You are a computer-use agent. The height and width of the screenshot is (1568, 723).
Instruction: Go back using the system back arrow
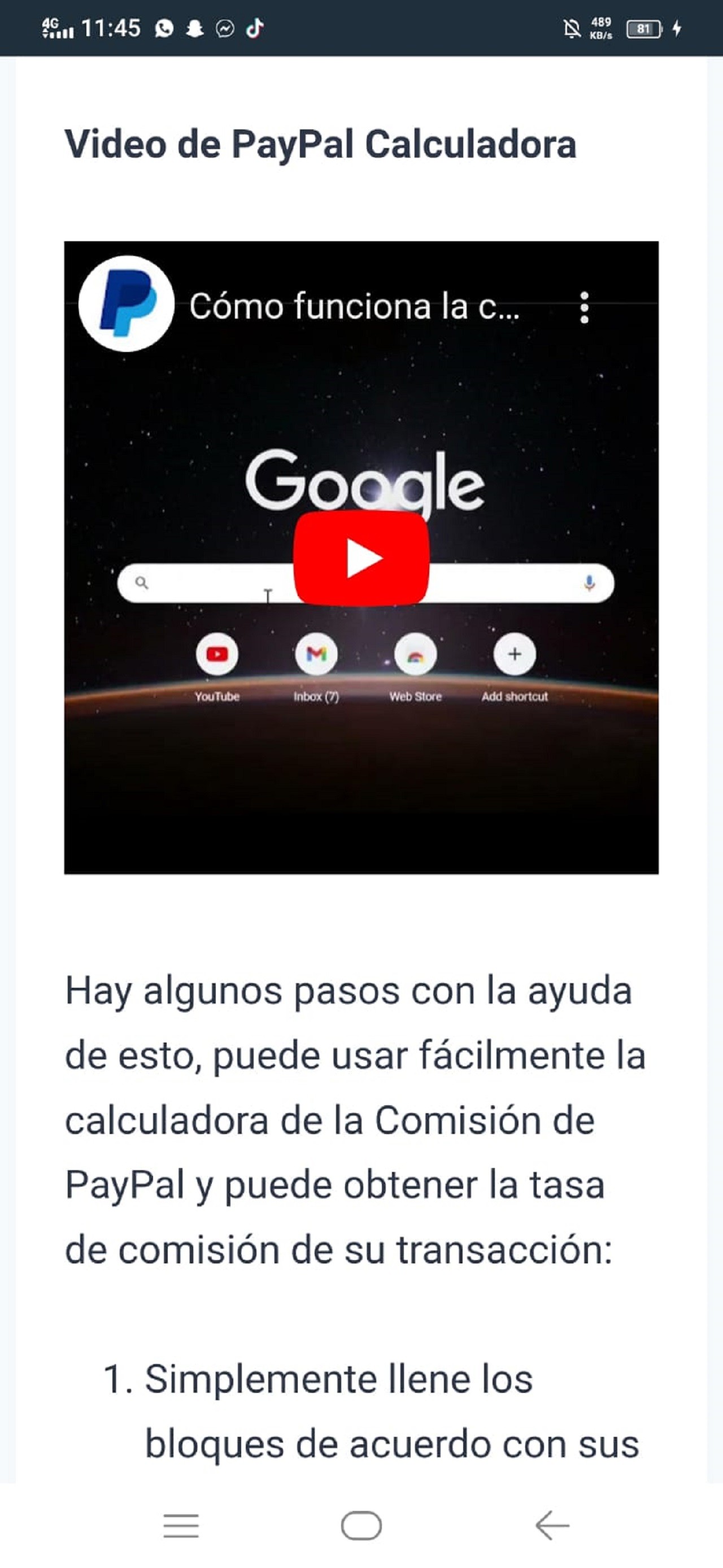click(x=552, y=1526)
